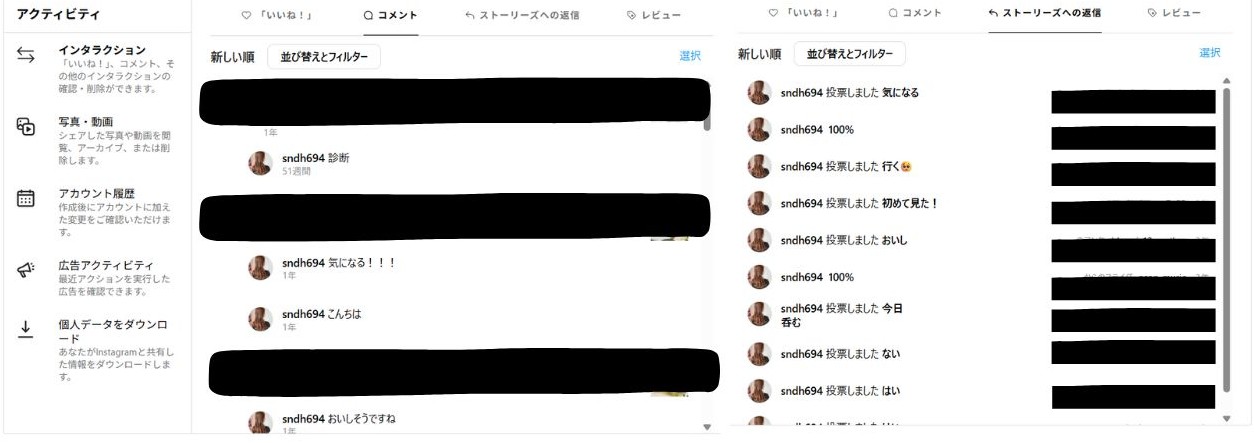
Task: Go to アカウント履歴
Action: (95, 212)
